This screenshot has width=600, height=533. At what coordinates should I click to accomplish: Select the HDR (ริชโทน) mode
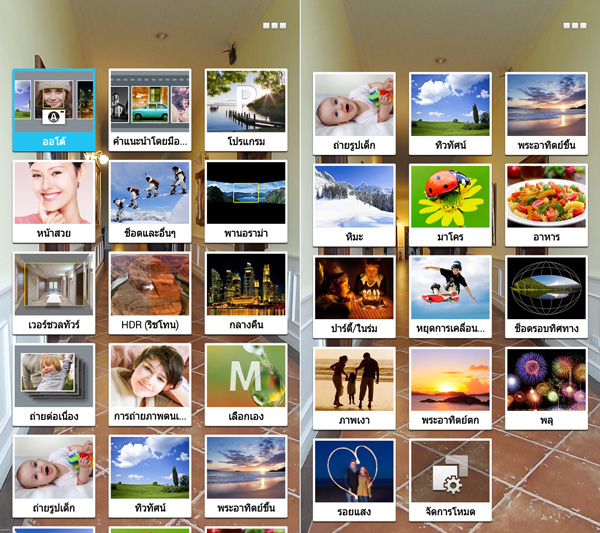coord(149,292)
